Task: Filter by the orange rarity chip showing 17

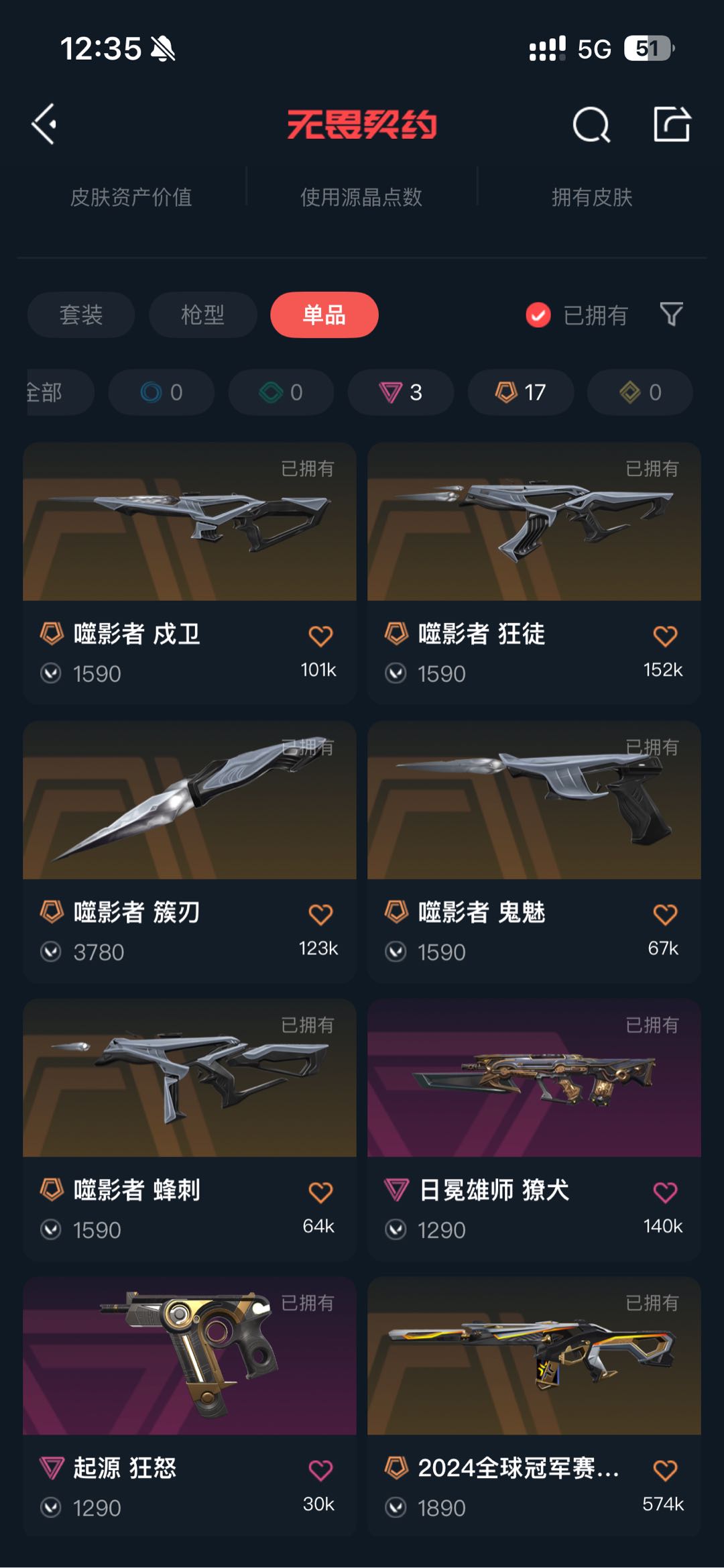Action: pyautogui.click(x=521, y=392)
